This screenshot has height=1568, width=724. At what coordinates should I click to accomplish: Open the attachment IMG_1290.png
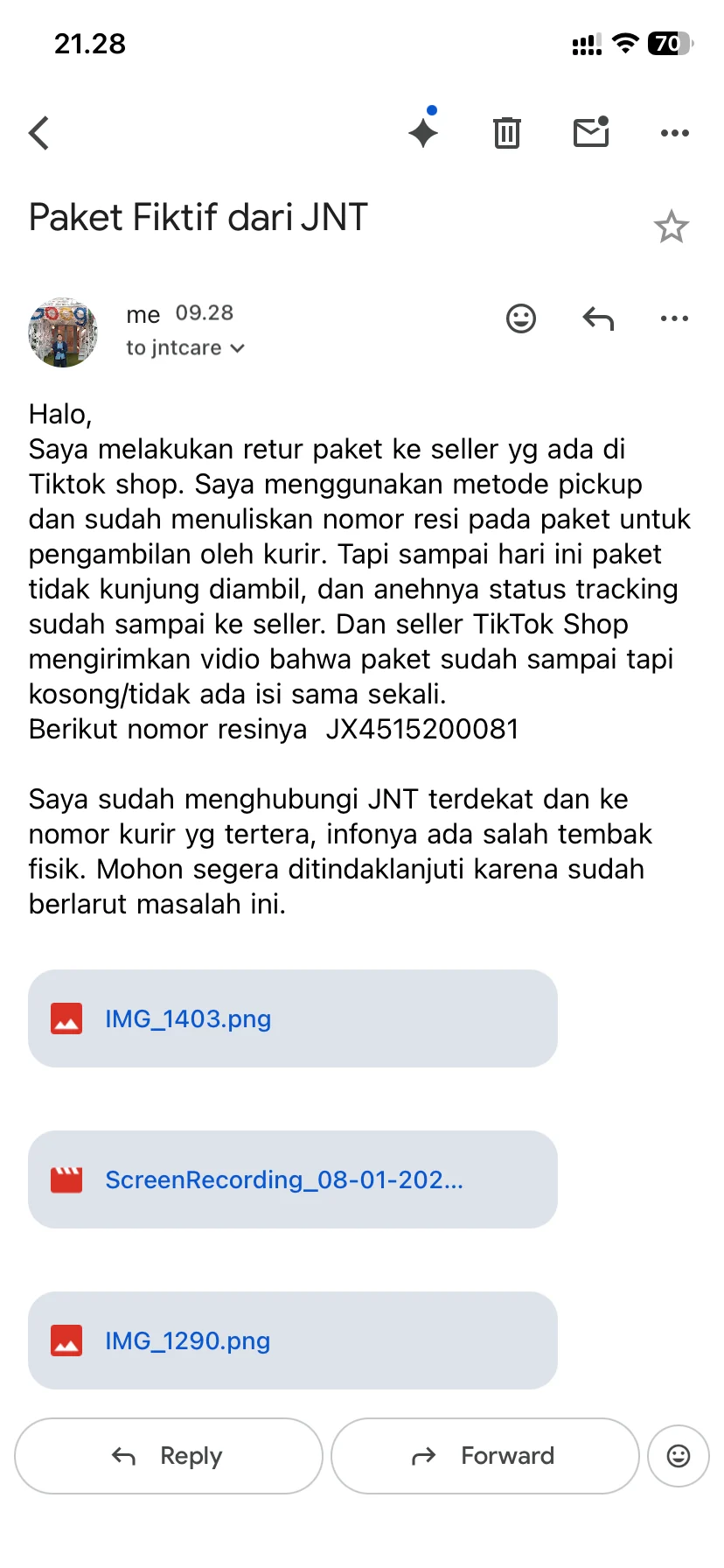coord(293,1340)
